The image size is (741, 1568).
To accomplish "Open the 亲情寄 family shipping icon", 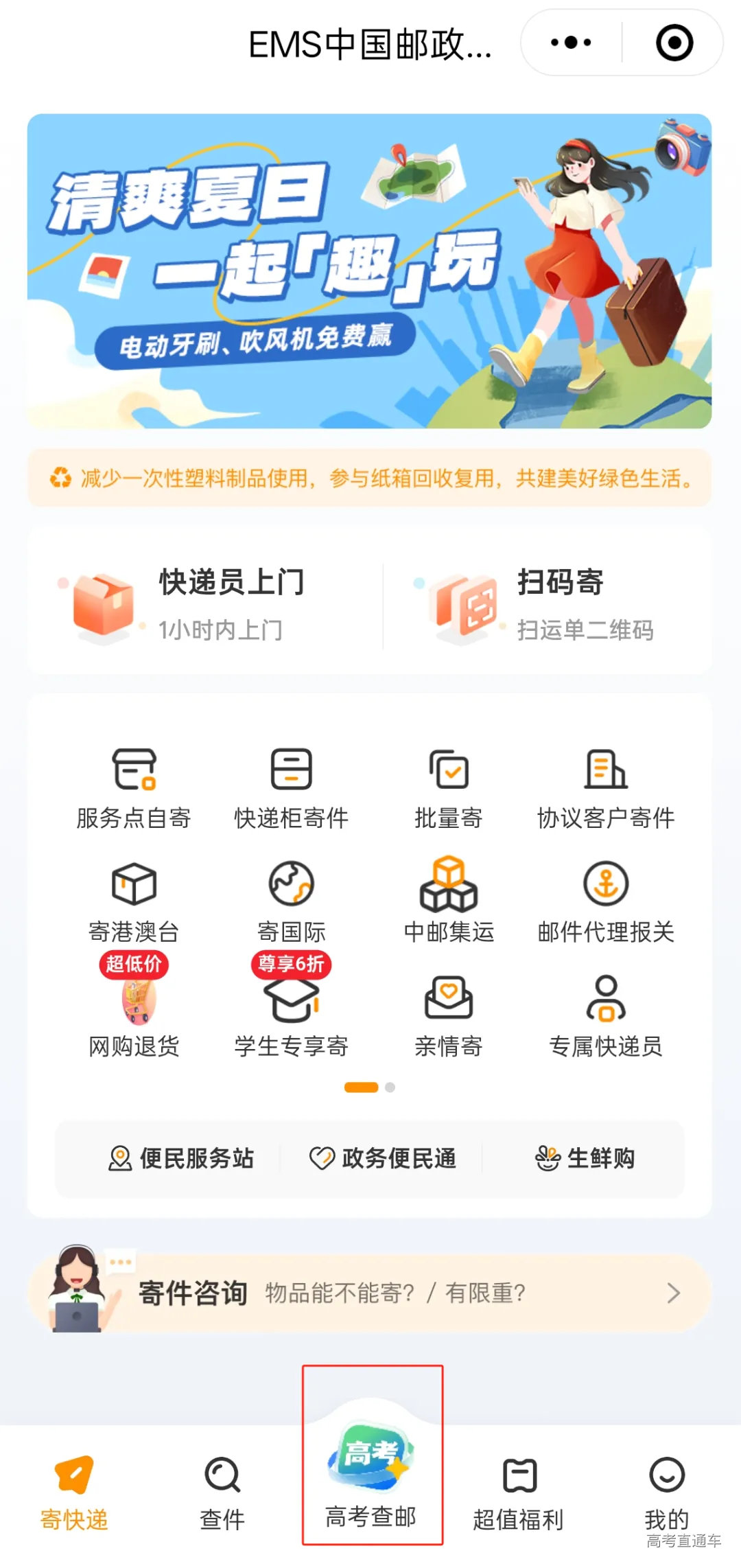I will coord(449,1016).
